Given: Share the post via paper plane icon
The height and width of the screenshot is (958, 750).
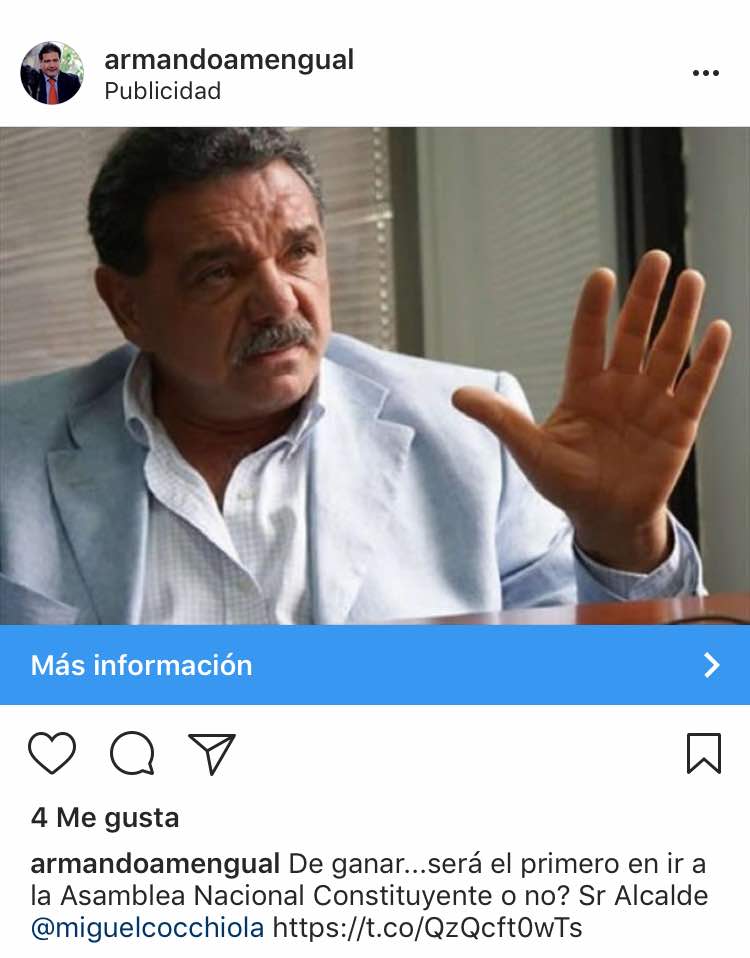Looking at the screenshot, I should (211, 754).
